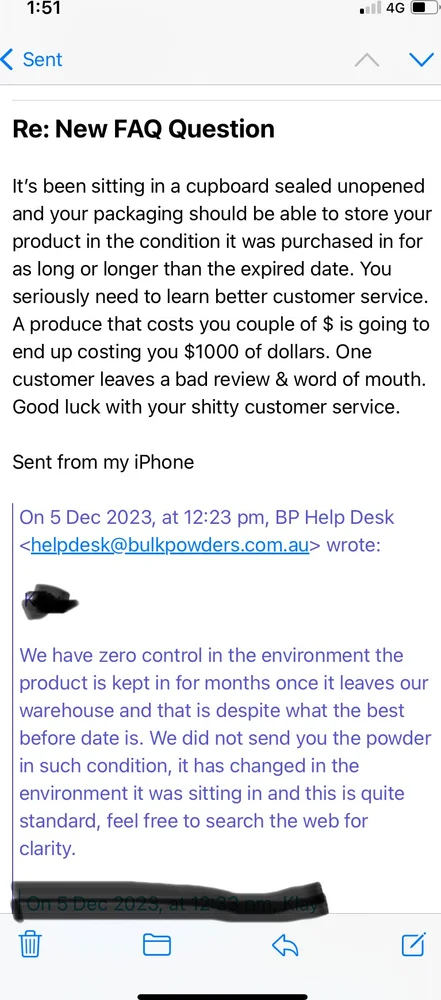
Task: Open the reply options arrow
Action: tap(285, 945)
